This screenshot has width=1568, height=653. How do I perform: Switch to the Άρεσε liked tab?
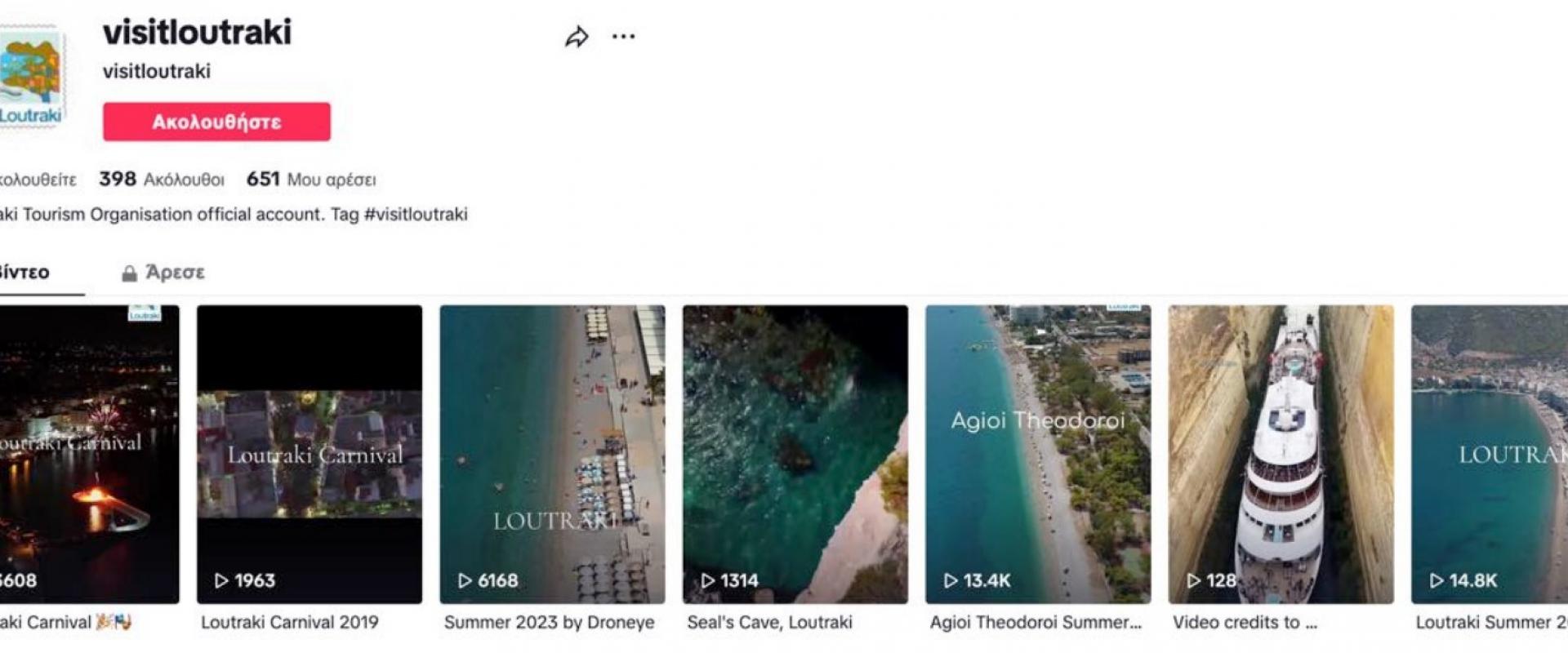point(163,273)
